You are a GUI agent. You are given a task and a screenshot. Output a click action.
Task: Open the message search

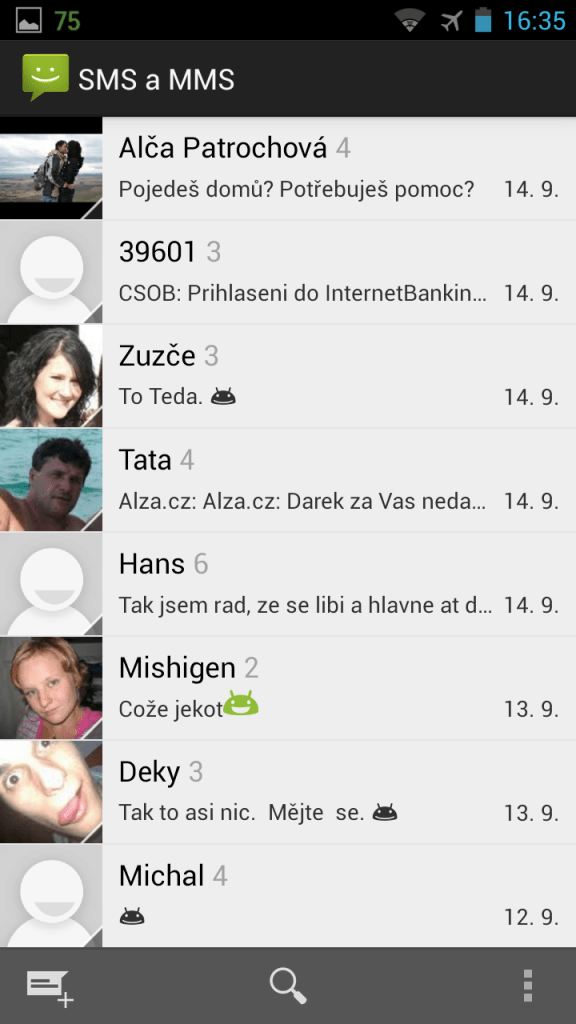click(x=288, y=985)
